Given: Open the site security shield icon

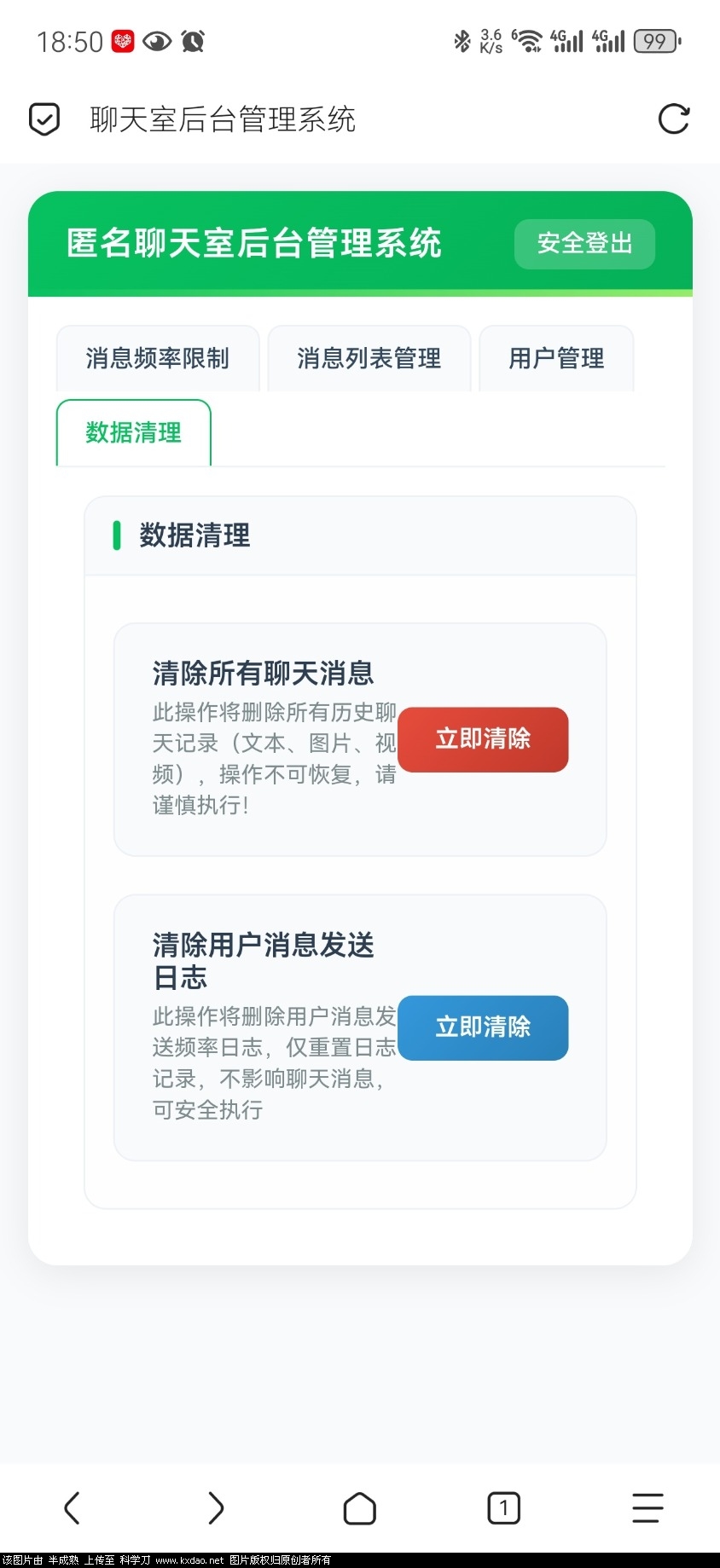Looking at the screenshot, I should tap(44, 119).
